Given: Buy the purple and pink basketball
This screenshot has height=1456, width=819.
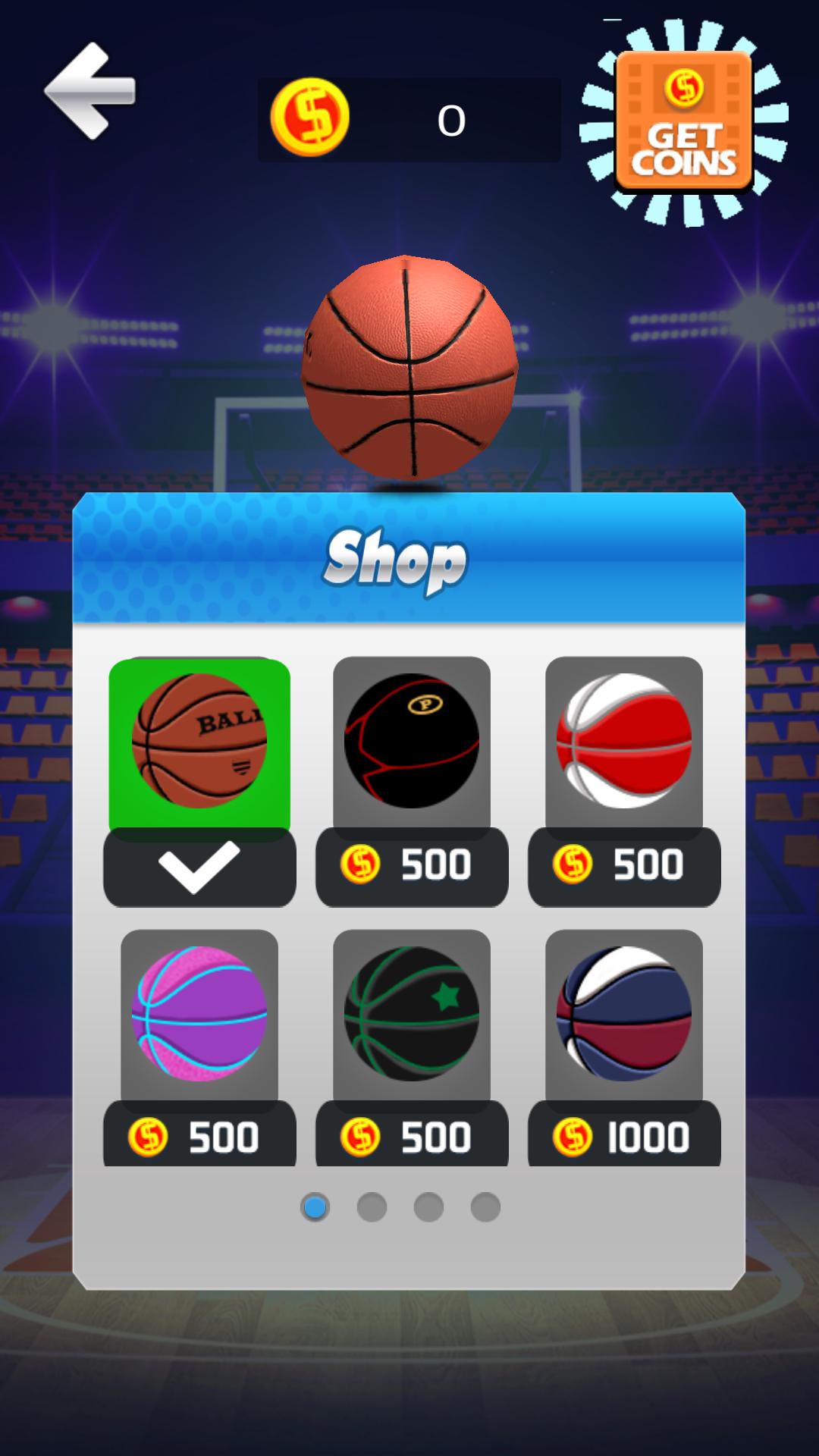Looking at the screenshot, I should click(199, 1136).
